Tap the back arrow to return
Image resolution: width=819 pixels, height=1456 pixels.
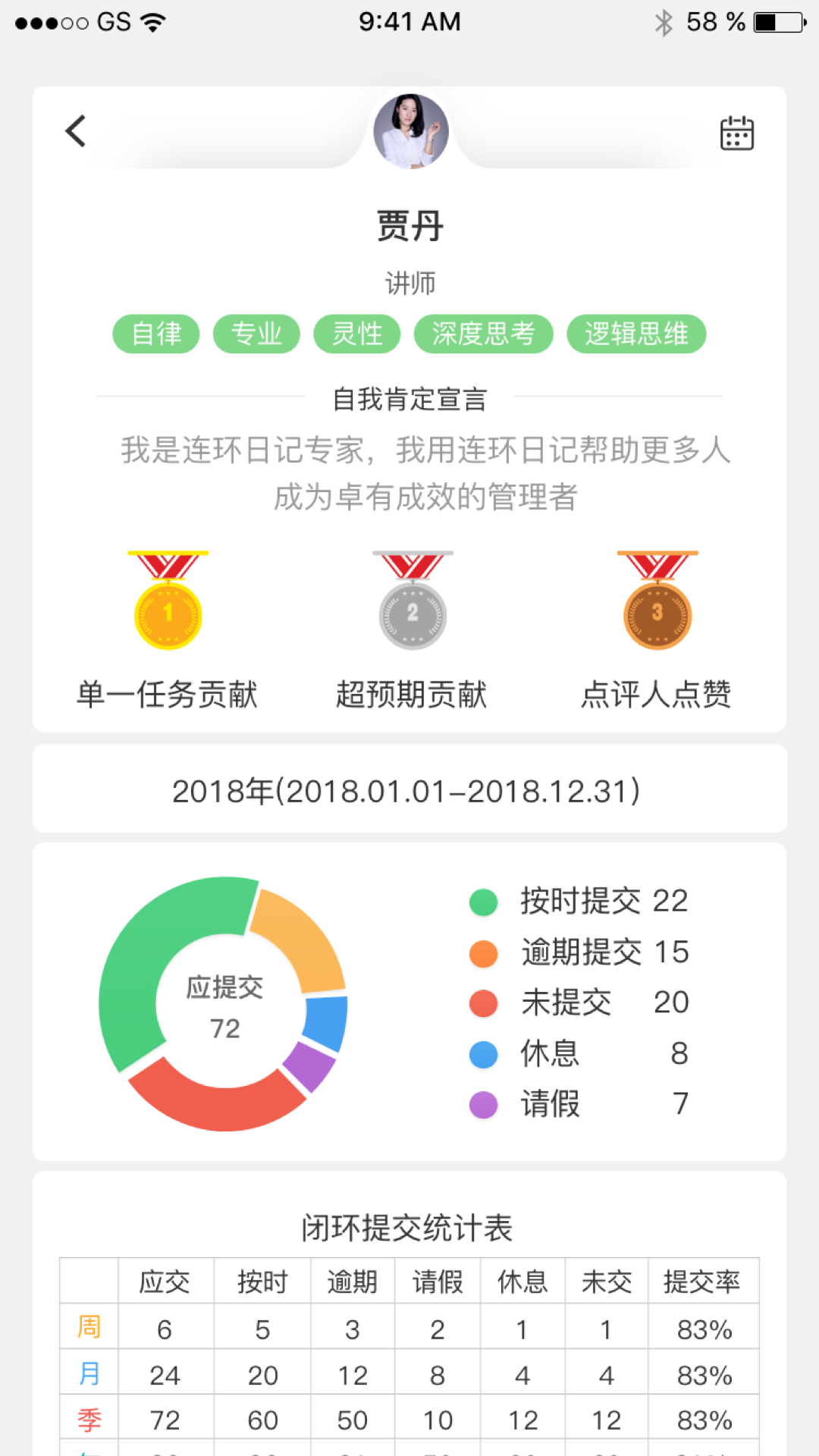[x=74, y=130]
